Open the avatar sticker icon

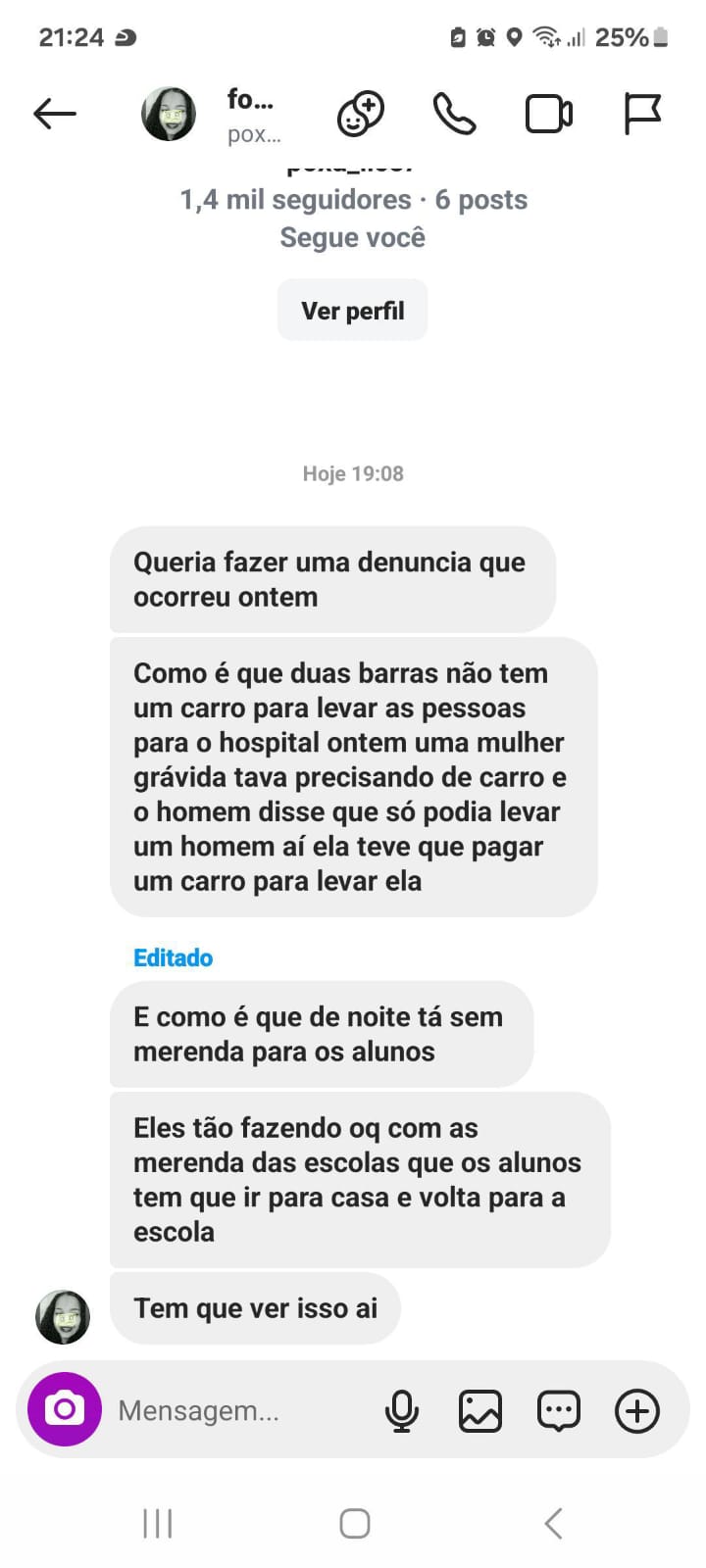[x=361, y=114]
